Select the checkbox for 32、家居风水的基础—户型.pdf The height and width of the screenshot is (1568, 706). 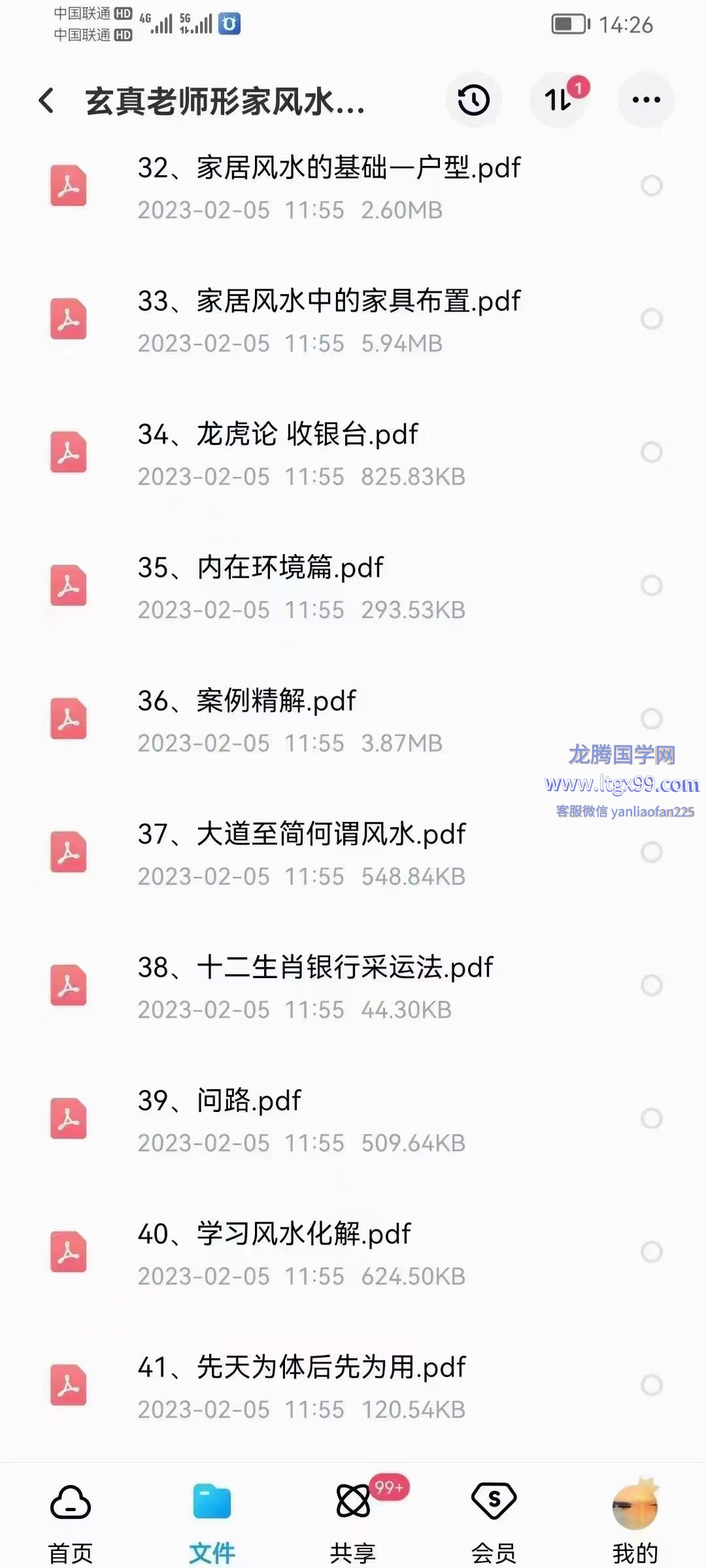pos(651,186)
